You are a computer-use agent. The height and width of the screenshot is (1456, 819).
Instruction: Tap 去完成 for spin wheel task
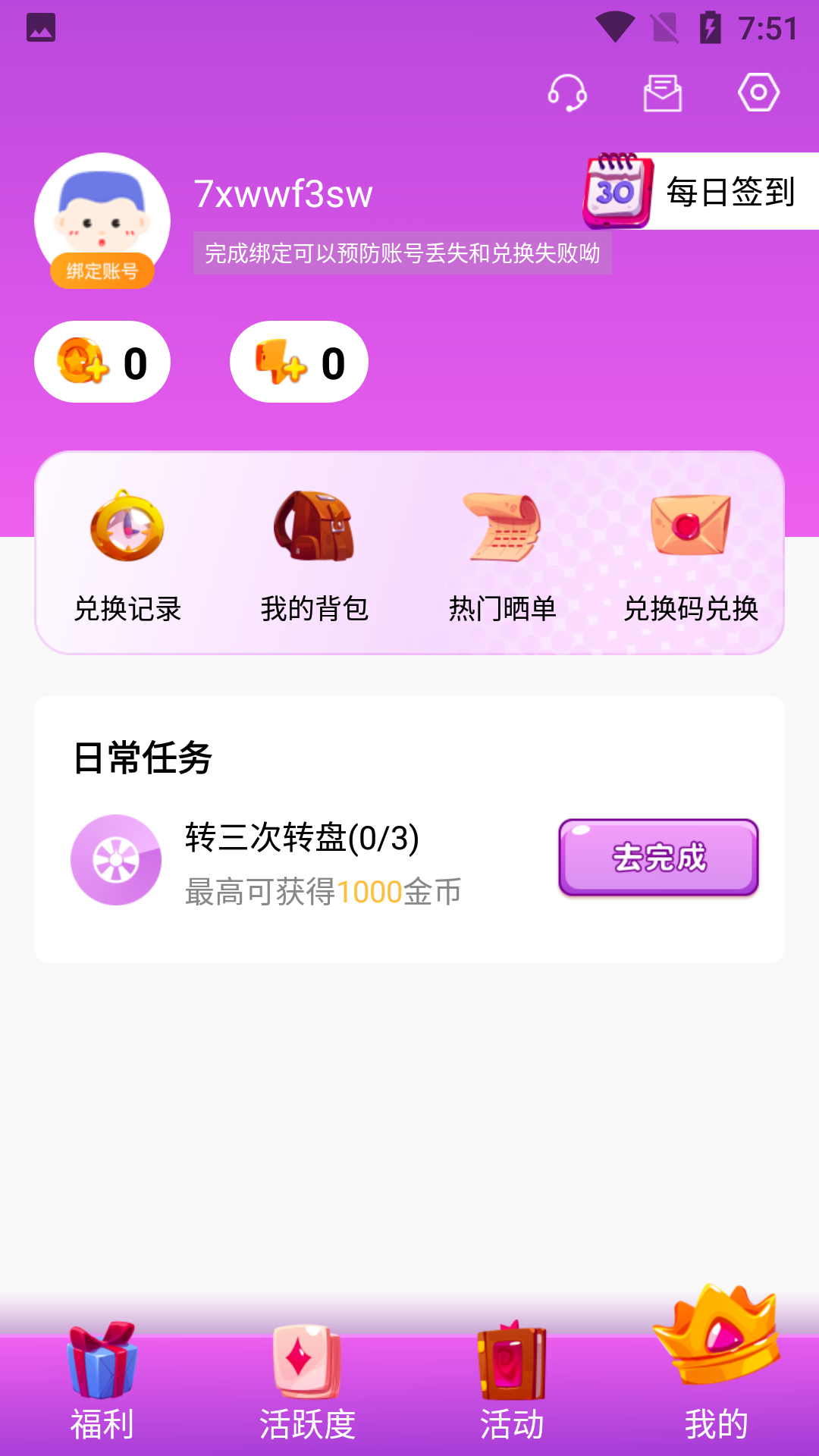click(x=658, y=858)
